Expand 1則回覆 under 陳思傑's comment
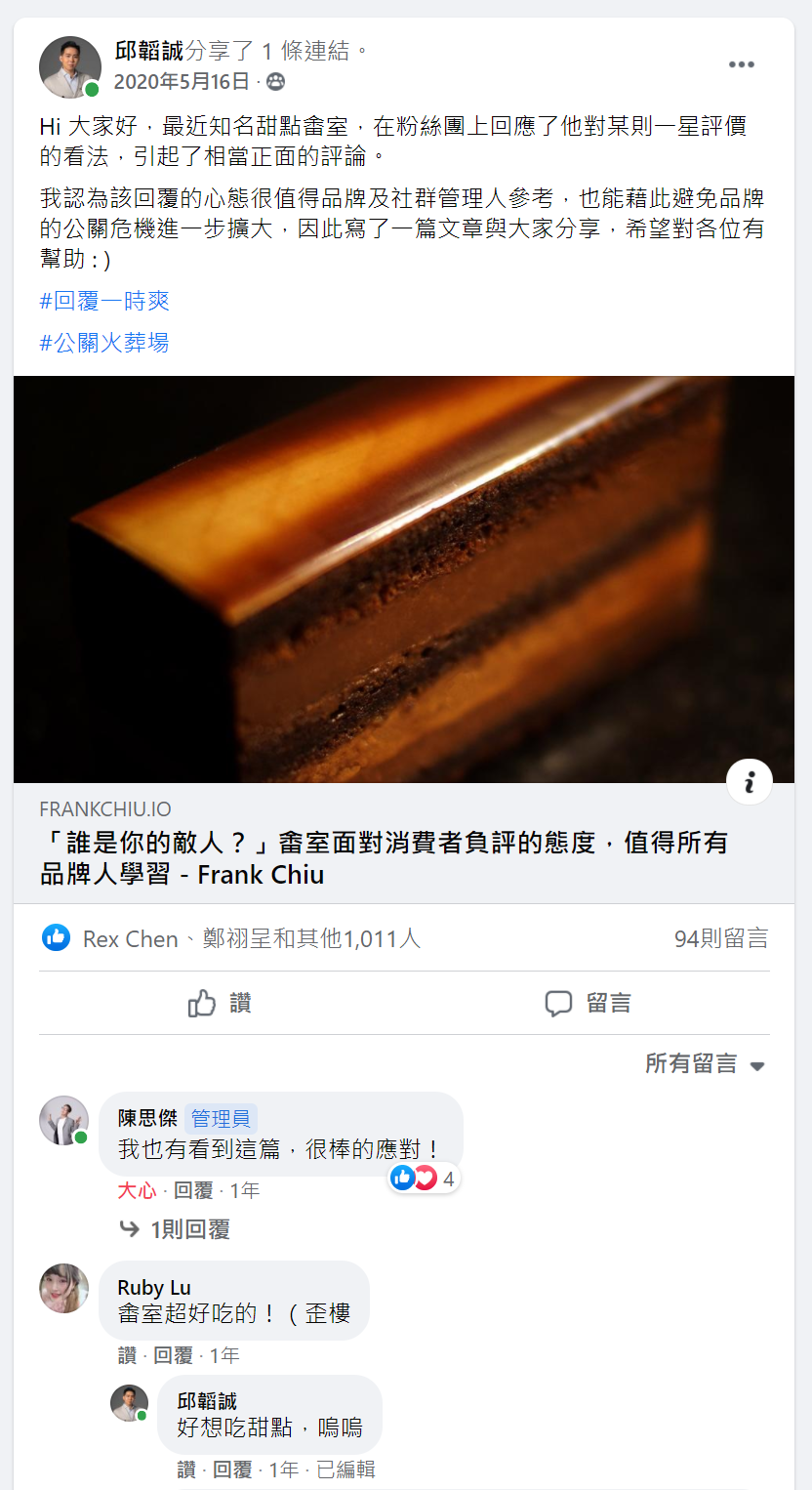This screenshot has width=812, height=1490. click(x=189, y=1229)
